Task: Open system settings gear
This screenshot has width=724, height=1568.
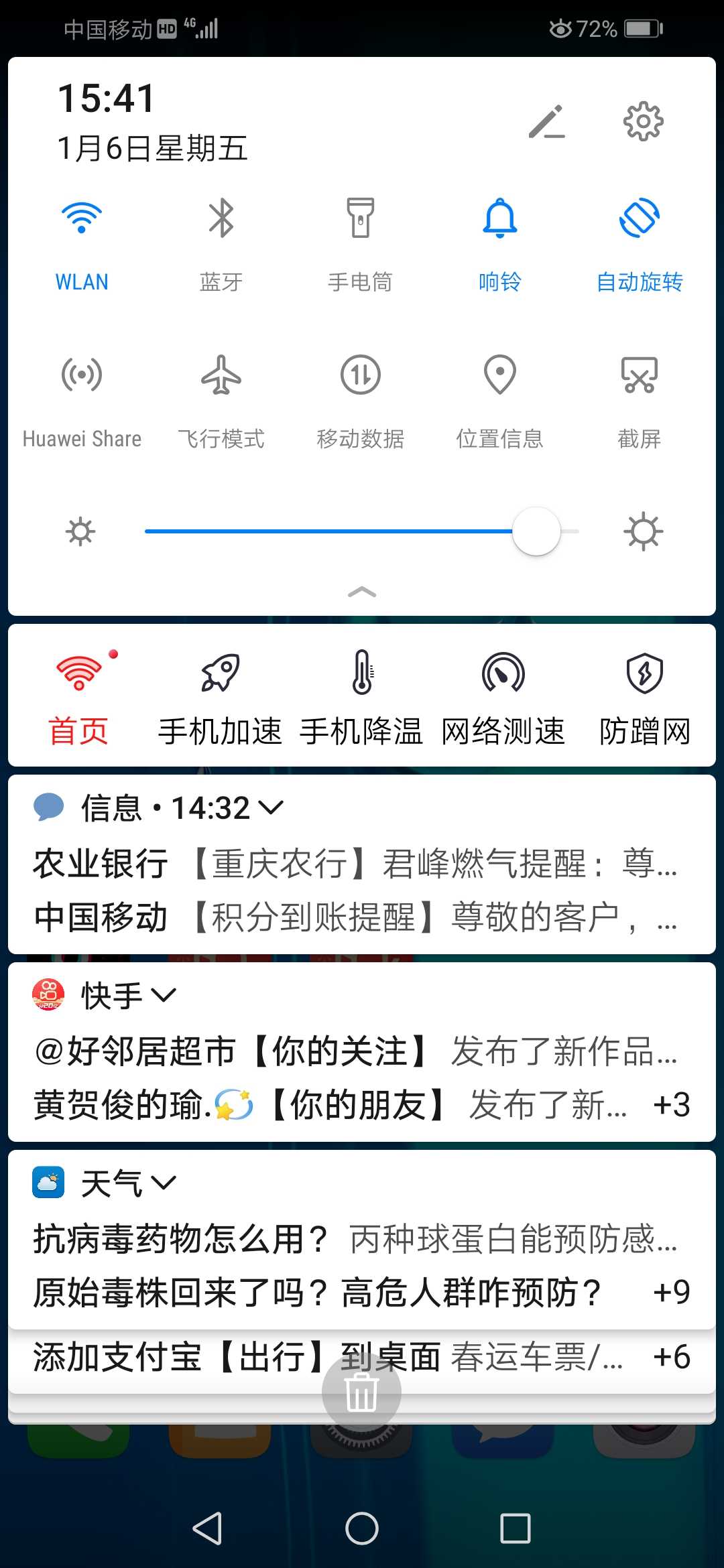Action: [x=643, y=121]
